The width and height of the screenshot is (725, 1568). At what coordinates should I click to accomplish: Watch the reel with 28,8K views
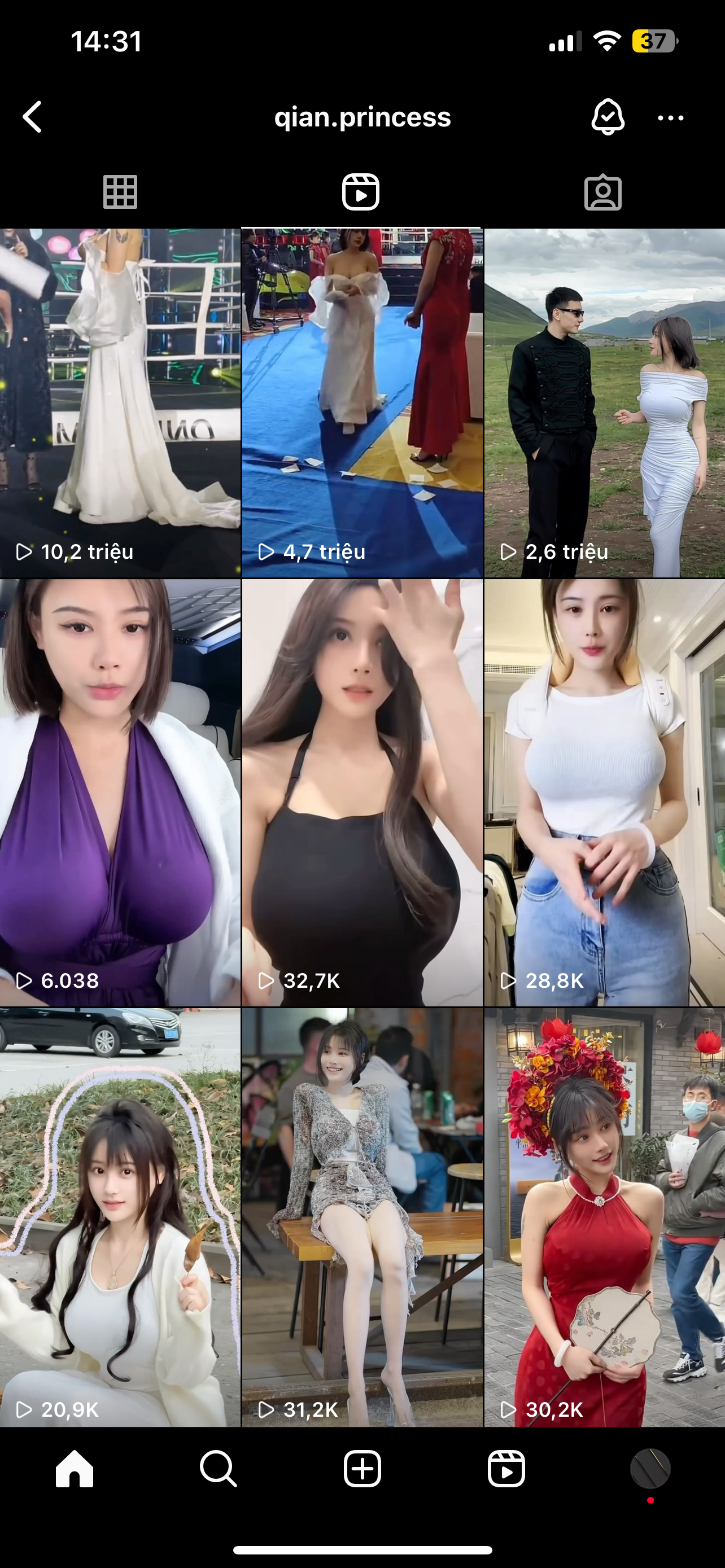(604, 791)
